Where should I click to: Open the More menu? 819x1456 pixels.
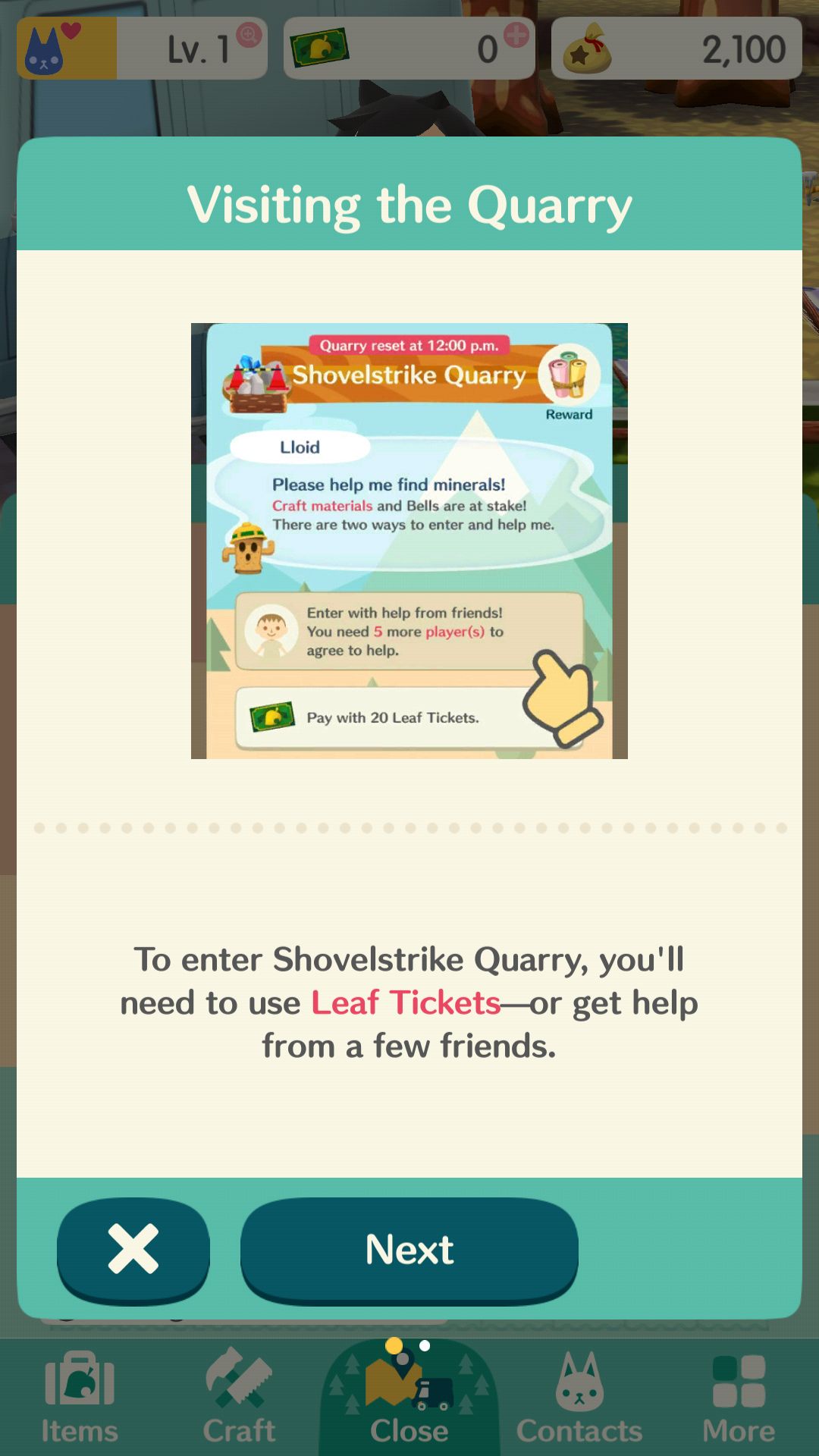coord(739,1398)
